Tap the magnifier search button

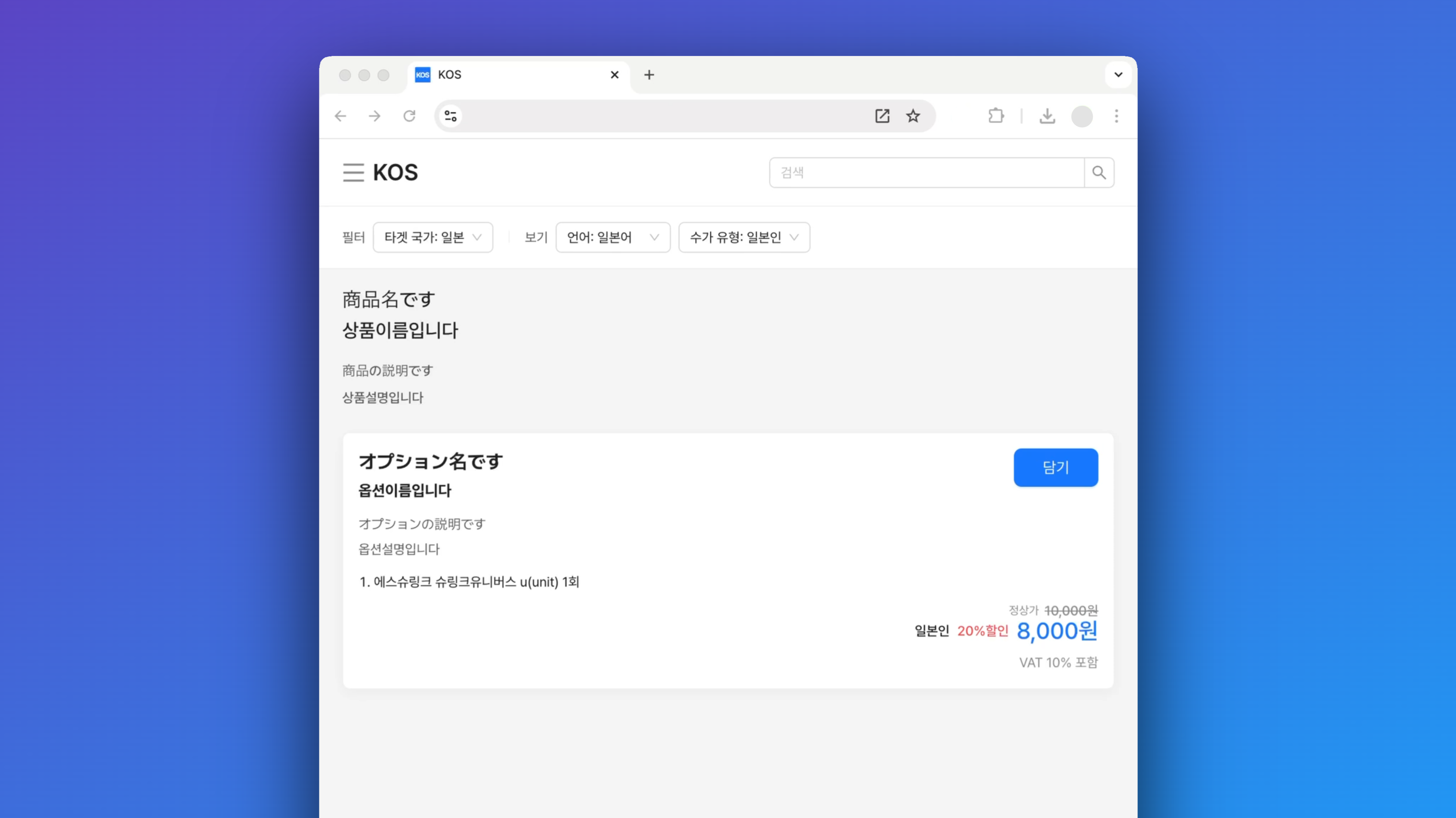click(1099, 173)
